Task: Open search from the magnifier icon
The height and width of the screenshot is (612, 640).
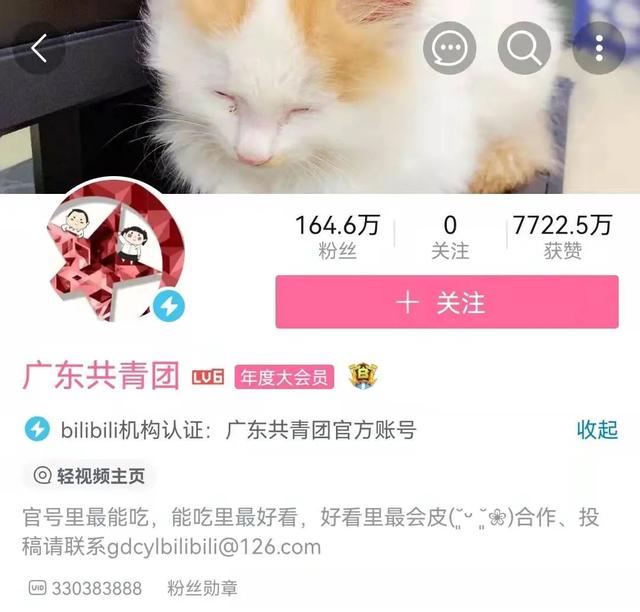Action: click(x=524, y=47)
